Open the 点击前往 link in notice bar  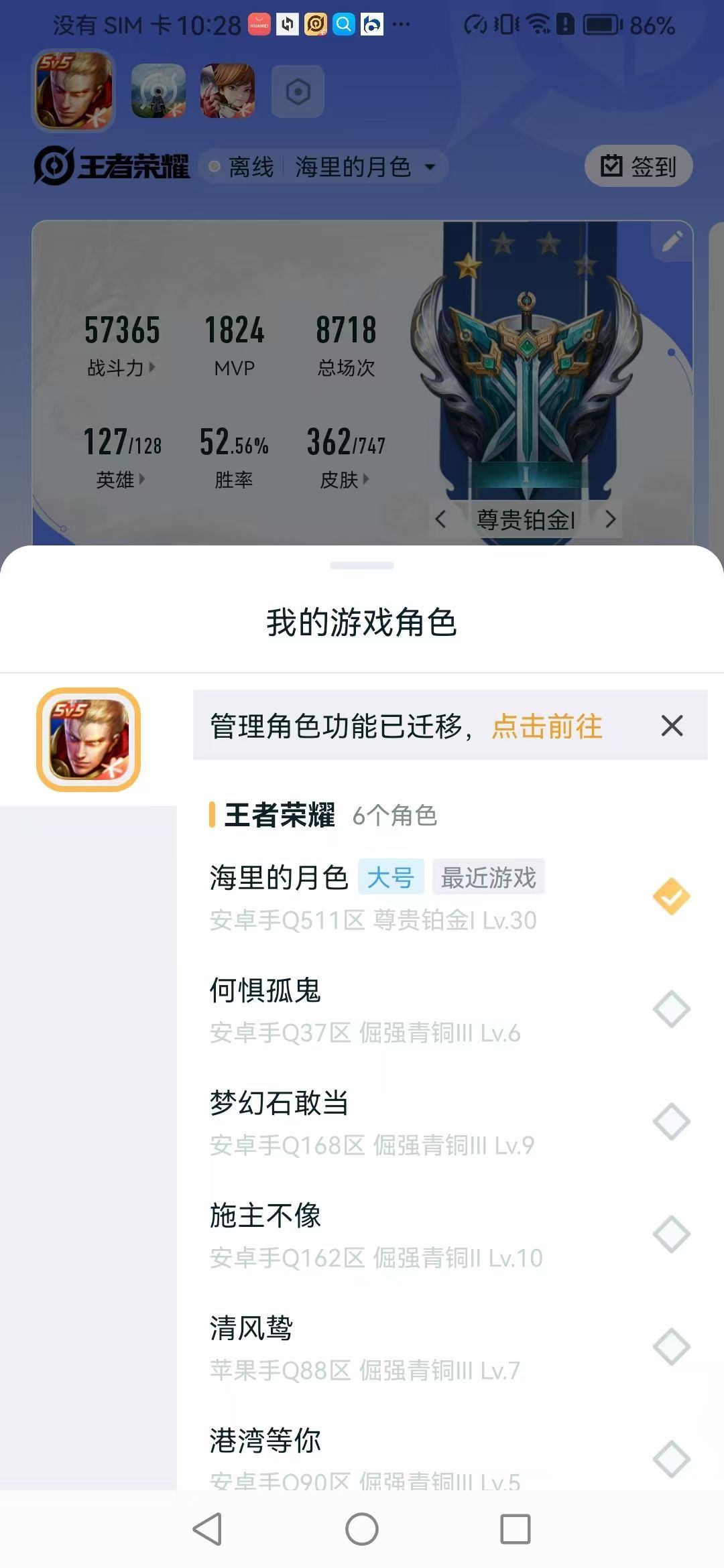coord(546,726)
